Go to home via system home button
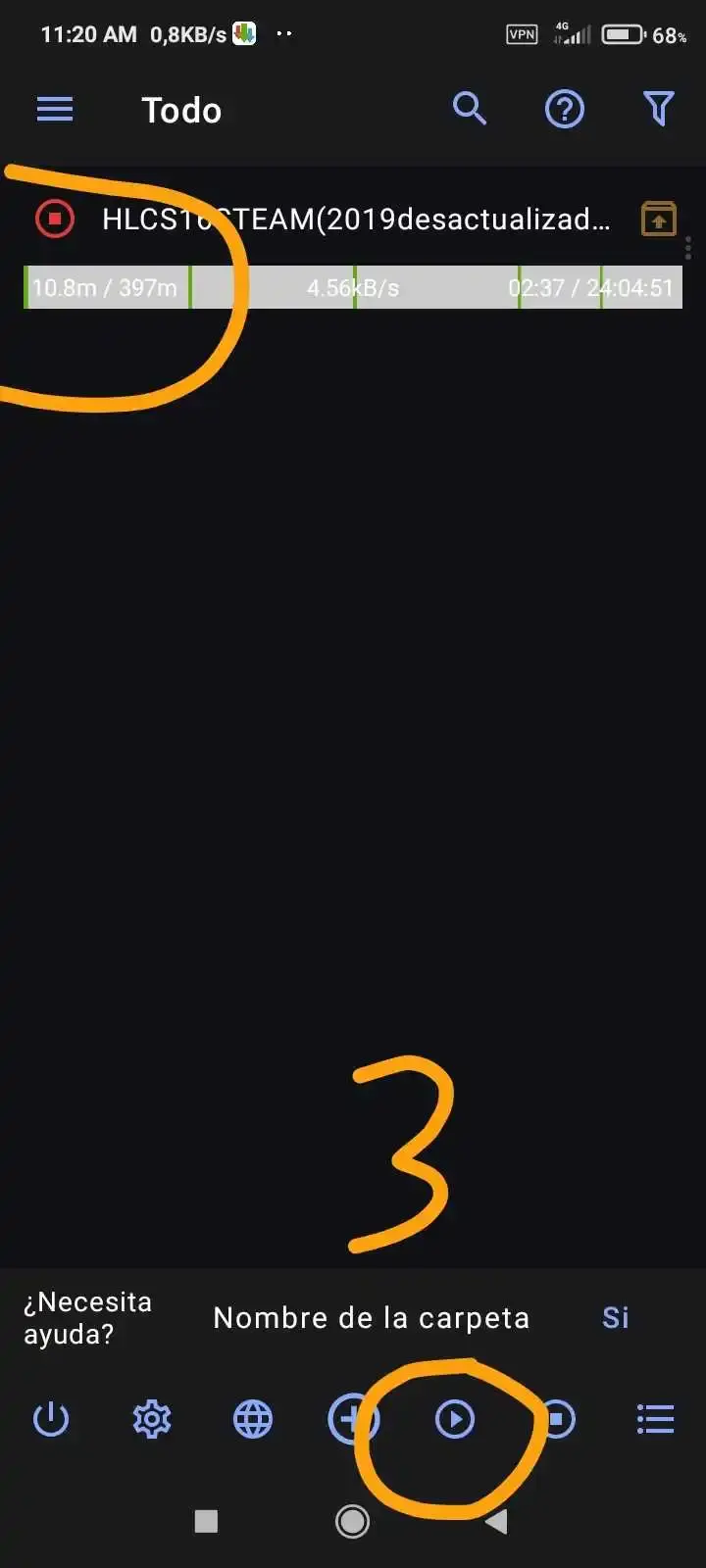This screenshot has width=706, height=1568. [353, 1521]
